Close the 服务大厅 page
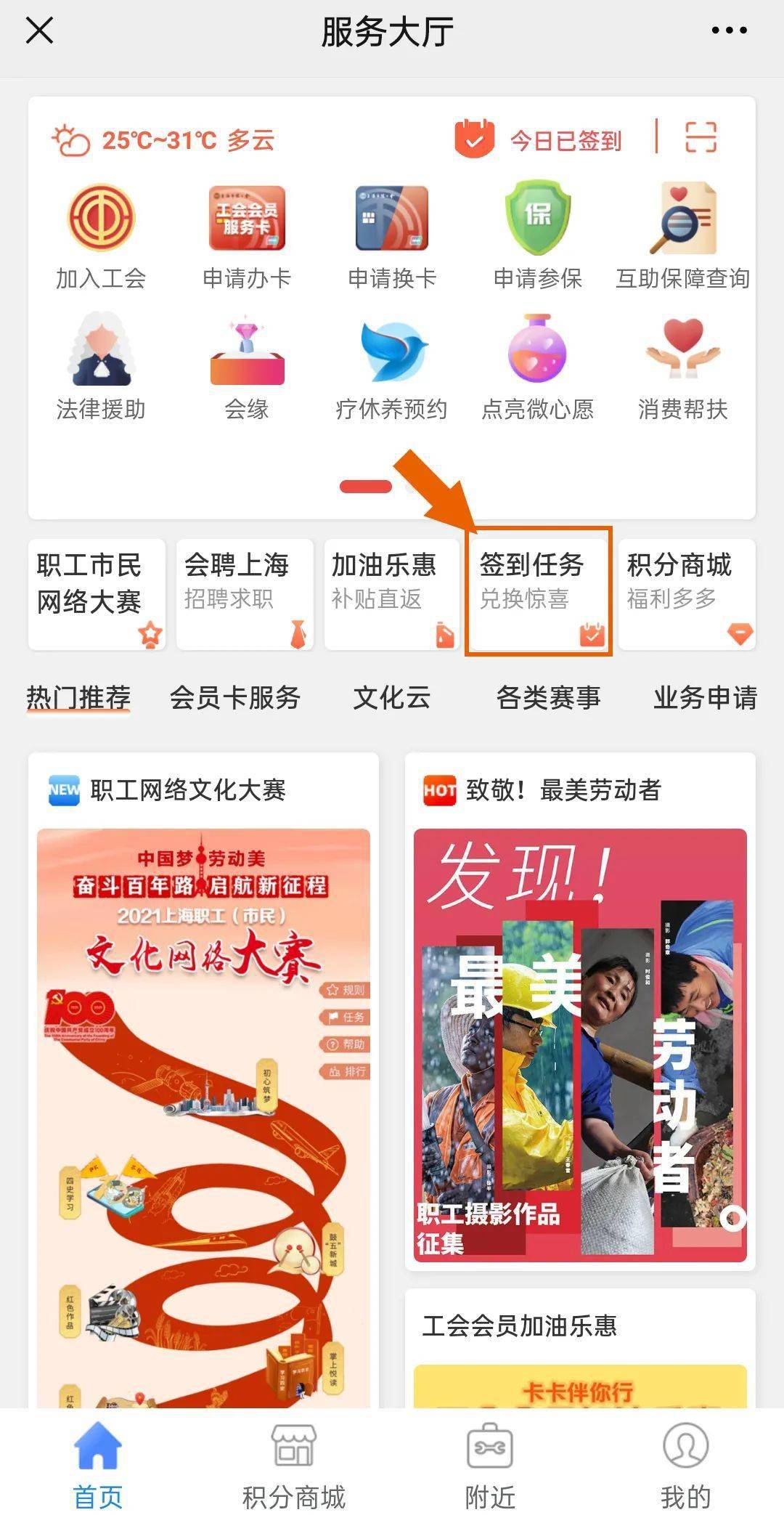Image resolution: width=784 pixels, height=1515 pixels. tap(39, 31)
